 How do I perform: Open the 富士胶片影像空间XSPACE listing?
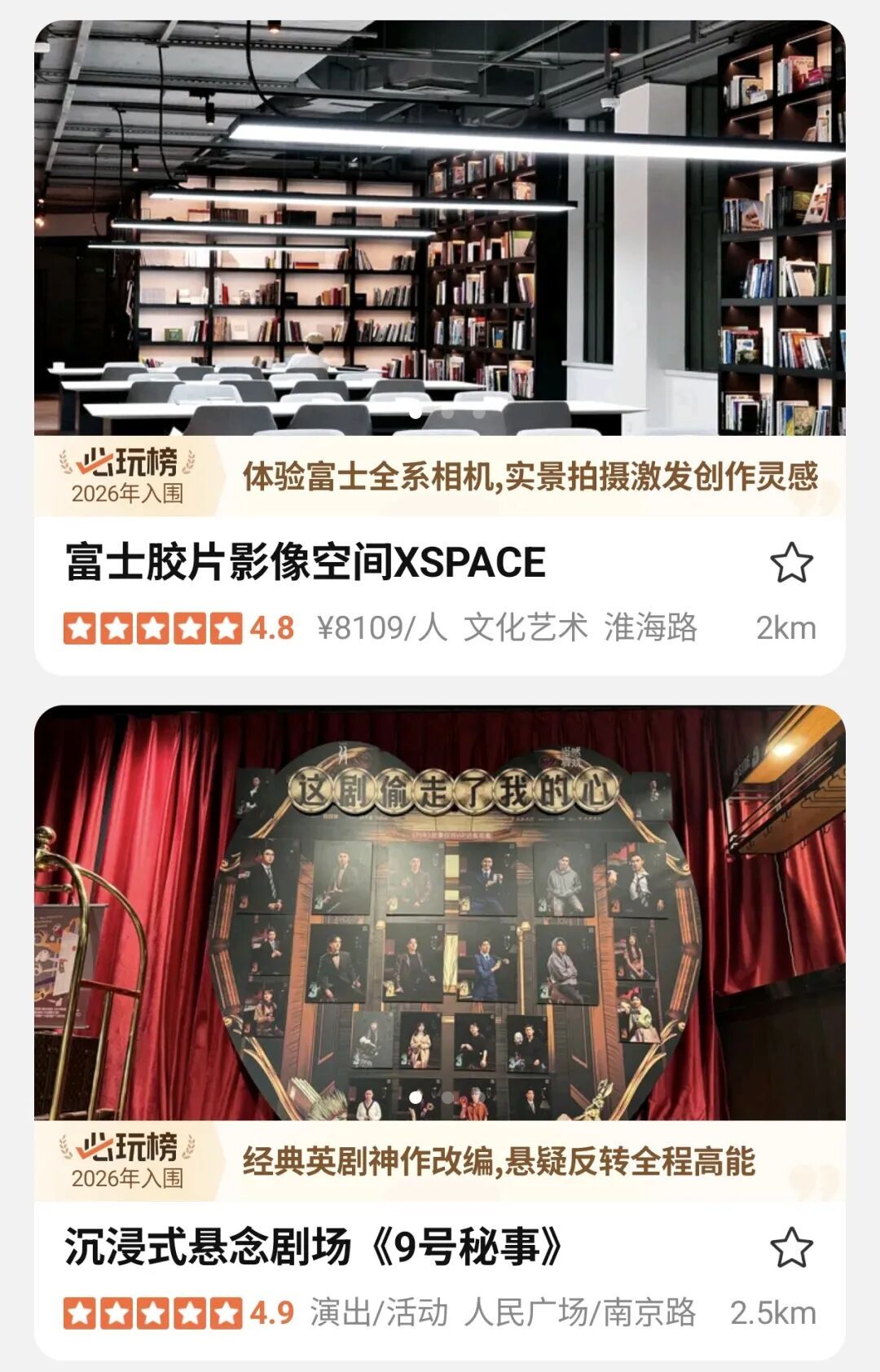click(306, 563)
